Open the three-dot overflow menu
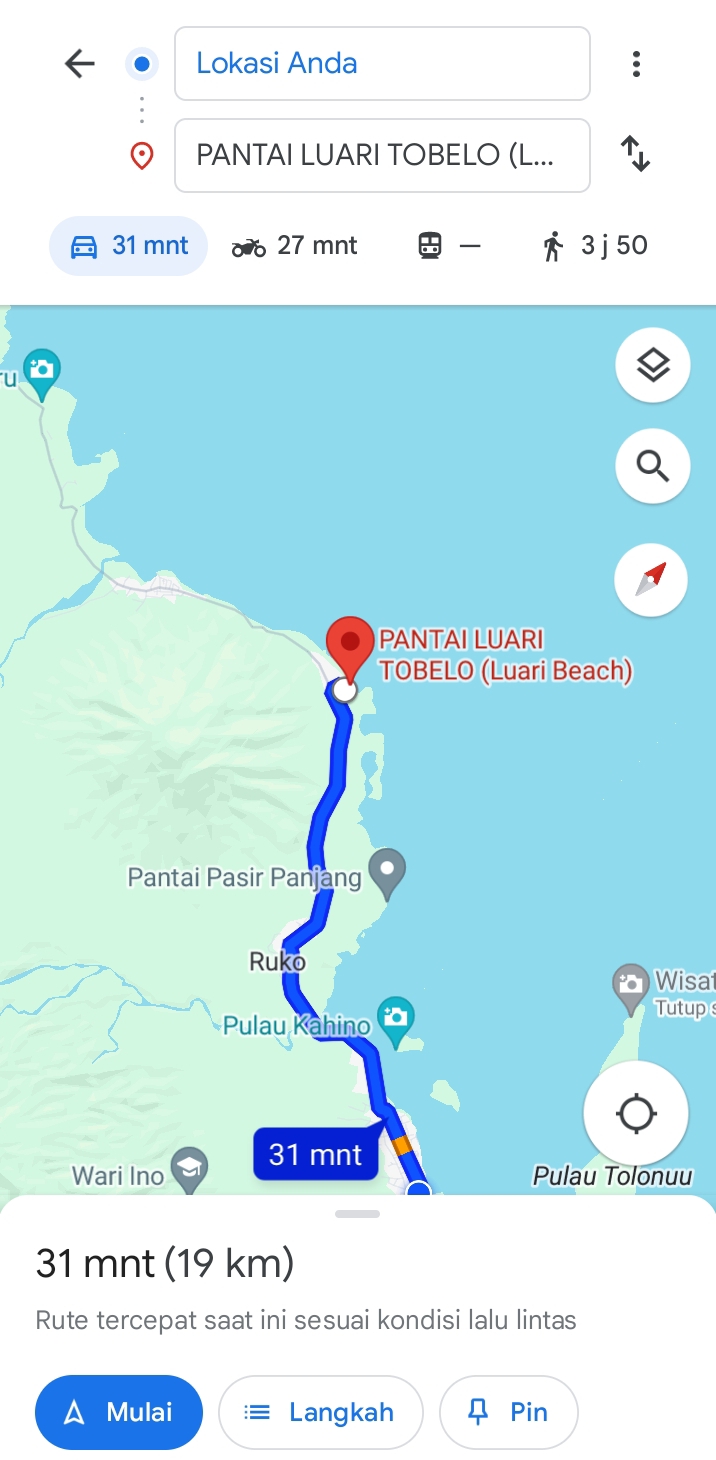This screenshot has width=716, height=1460. (x=636, y=64)
